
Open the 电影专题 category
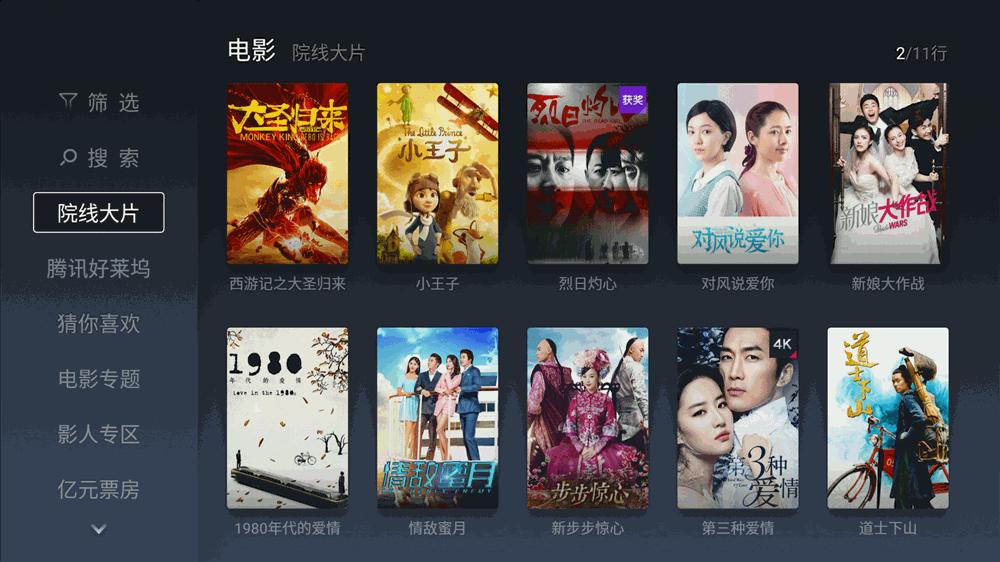(x=98, y=379)
